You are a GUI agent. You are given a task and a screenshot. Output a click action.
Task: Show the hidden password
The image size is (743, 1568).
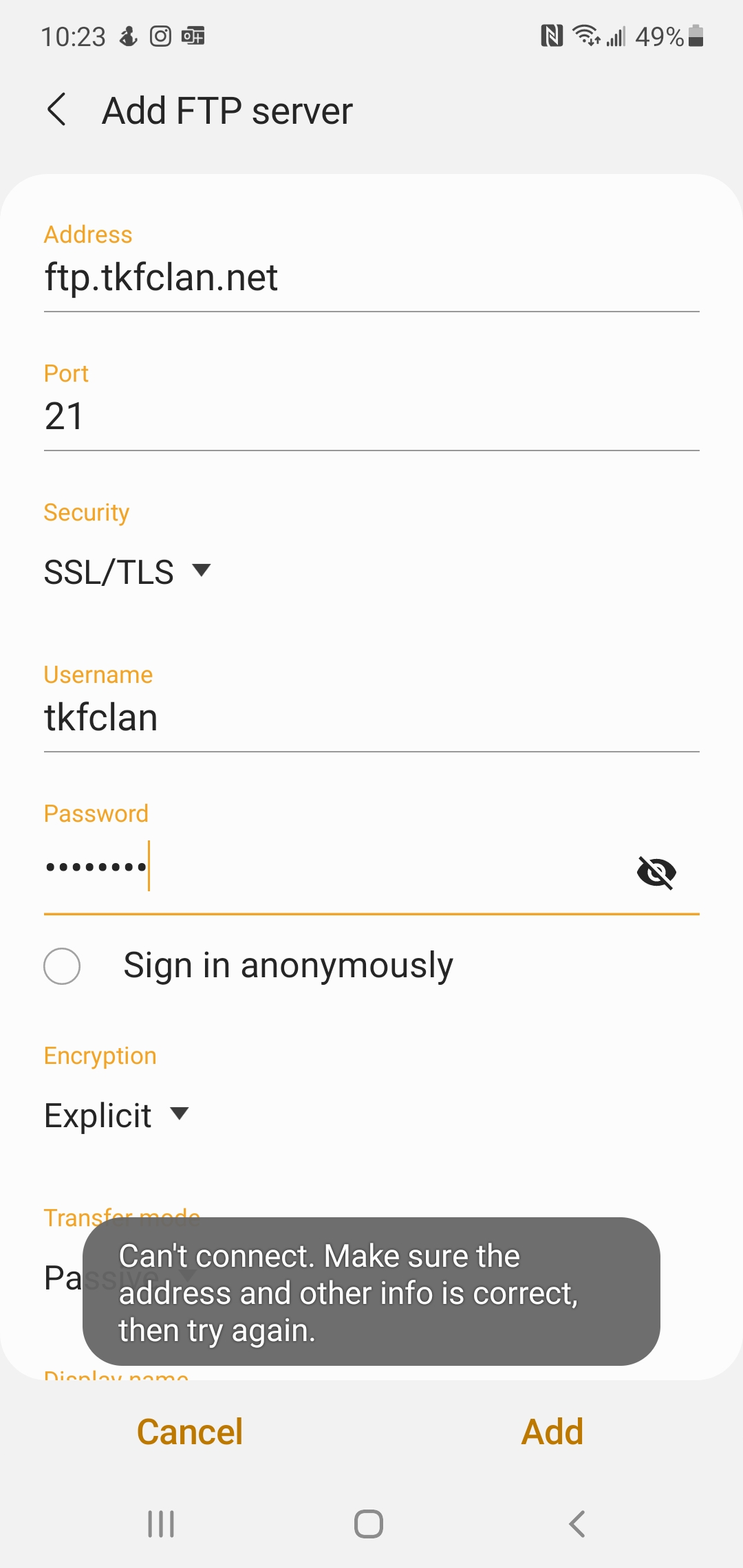coord(656,872)
